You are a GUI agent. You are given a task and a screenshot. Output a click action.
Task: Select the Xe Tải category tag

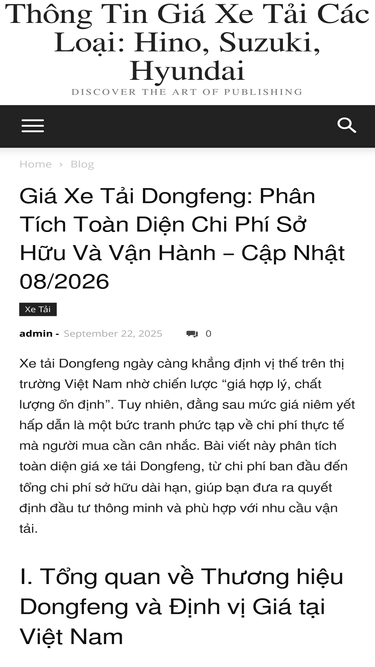click(x=38, y=309)
